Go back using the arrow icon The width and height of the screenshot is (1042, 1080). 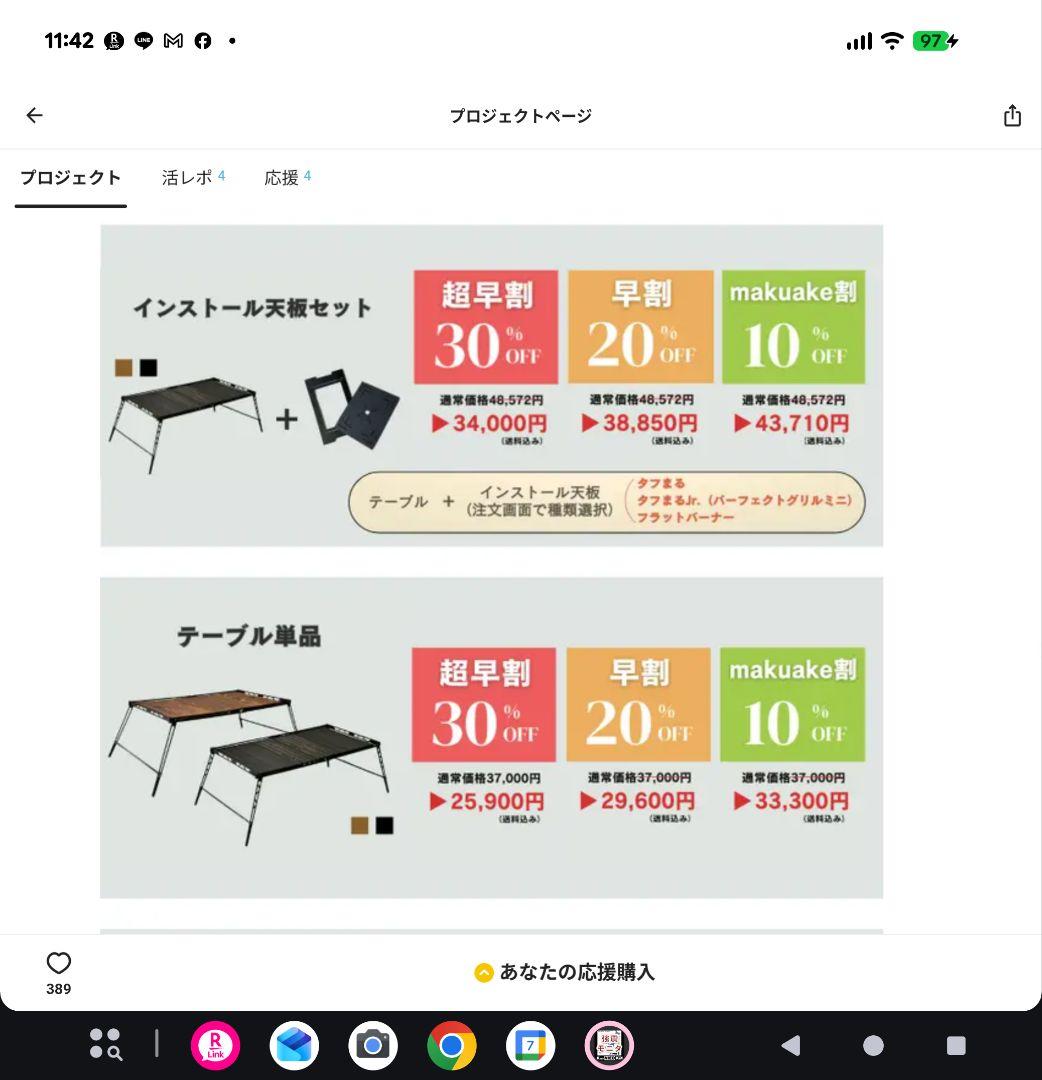(x=34, y=115)
